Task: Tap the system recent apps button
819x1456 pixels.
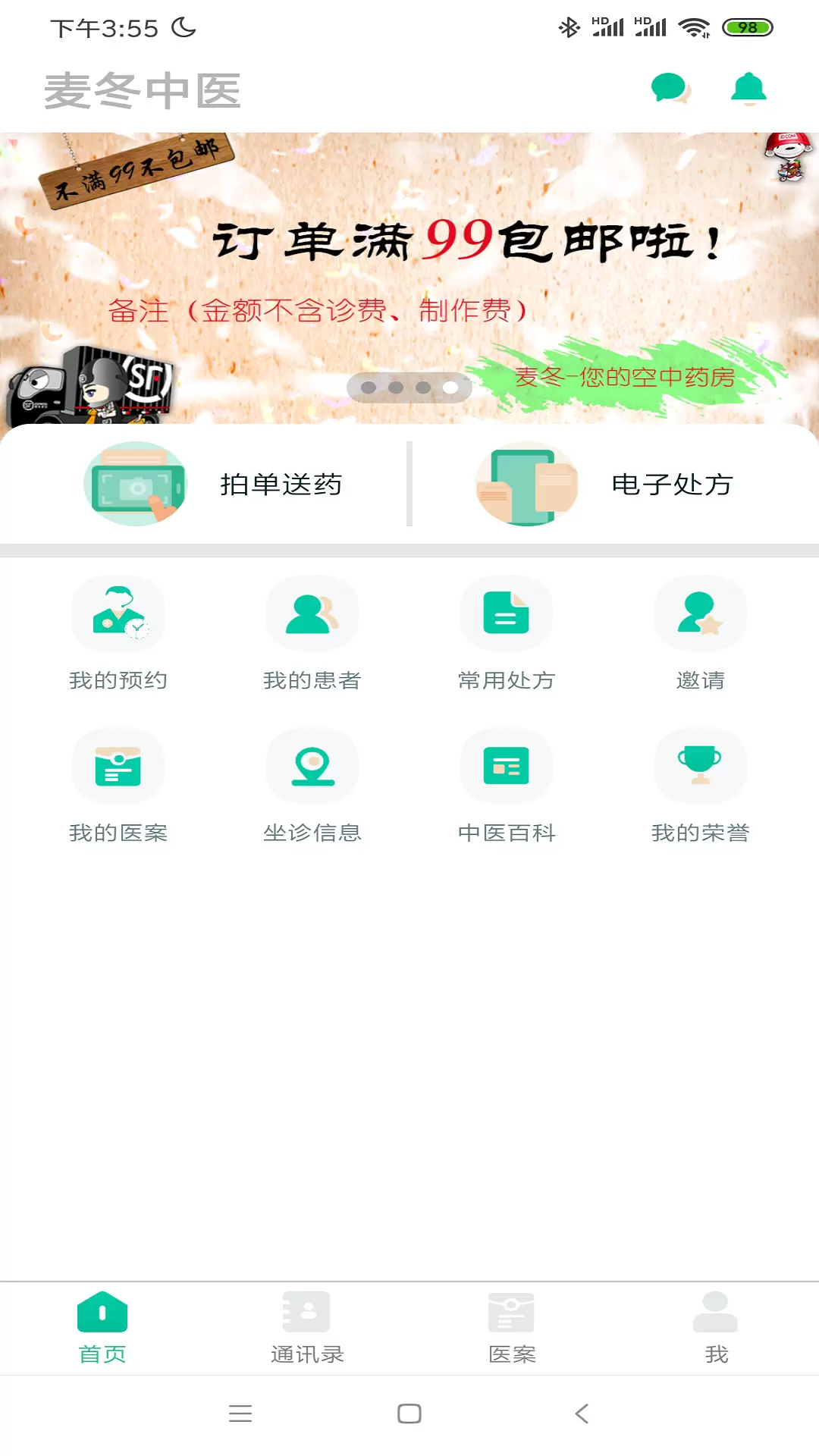Action: (x=240, y=1414)
